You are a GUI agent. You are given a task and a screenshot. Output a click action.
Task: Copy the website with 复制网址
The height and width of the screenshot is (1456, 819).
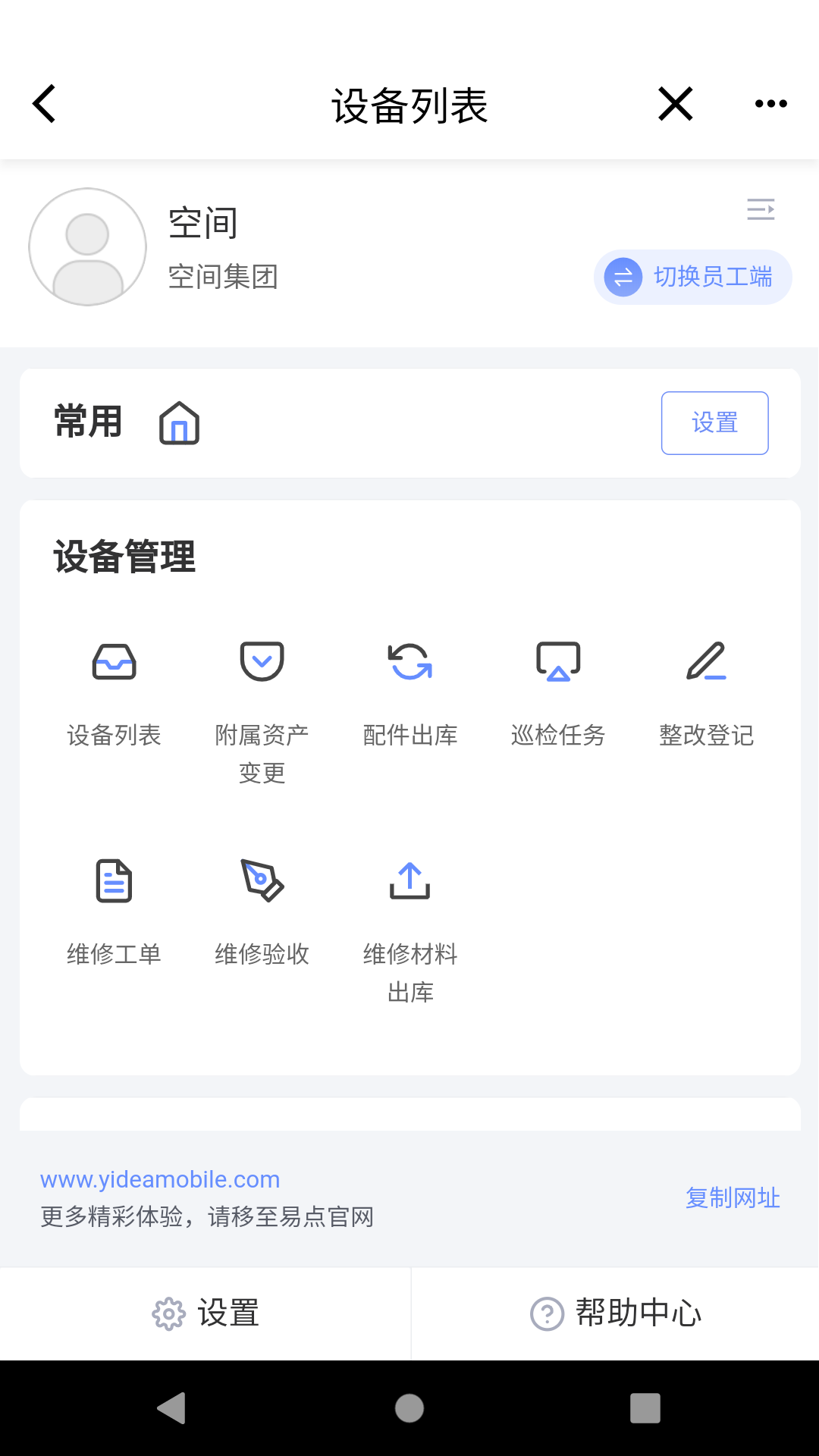tap(733, 1197)
